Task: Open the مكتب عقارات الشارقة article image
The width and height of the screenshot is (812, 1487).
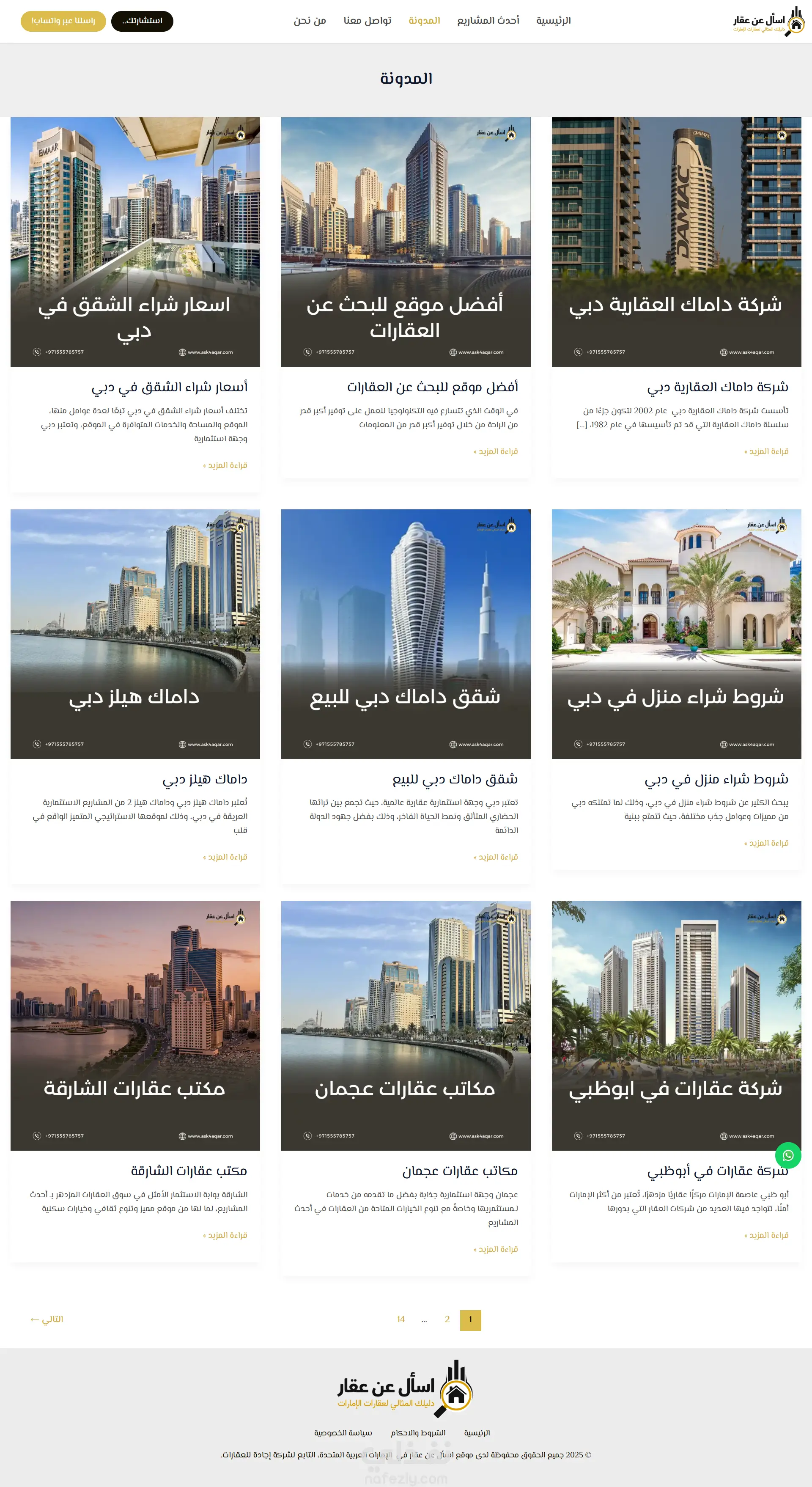Action: click(x=135, y=1025)
